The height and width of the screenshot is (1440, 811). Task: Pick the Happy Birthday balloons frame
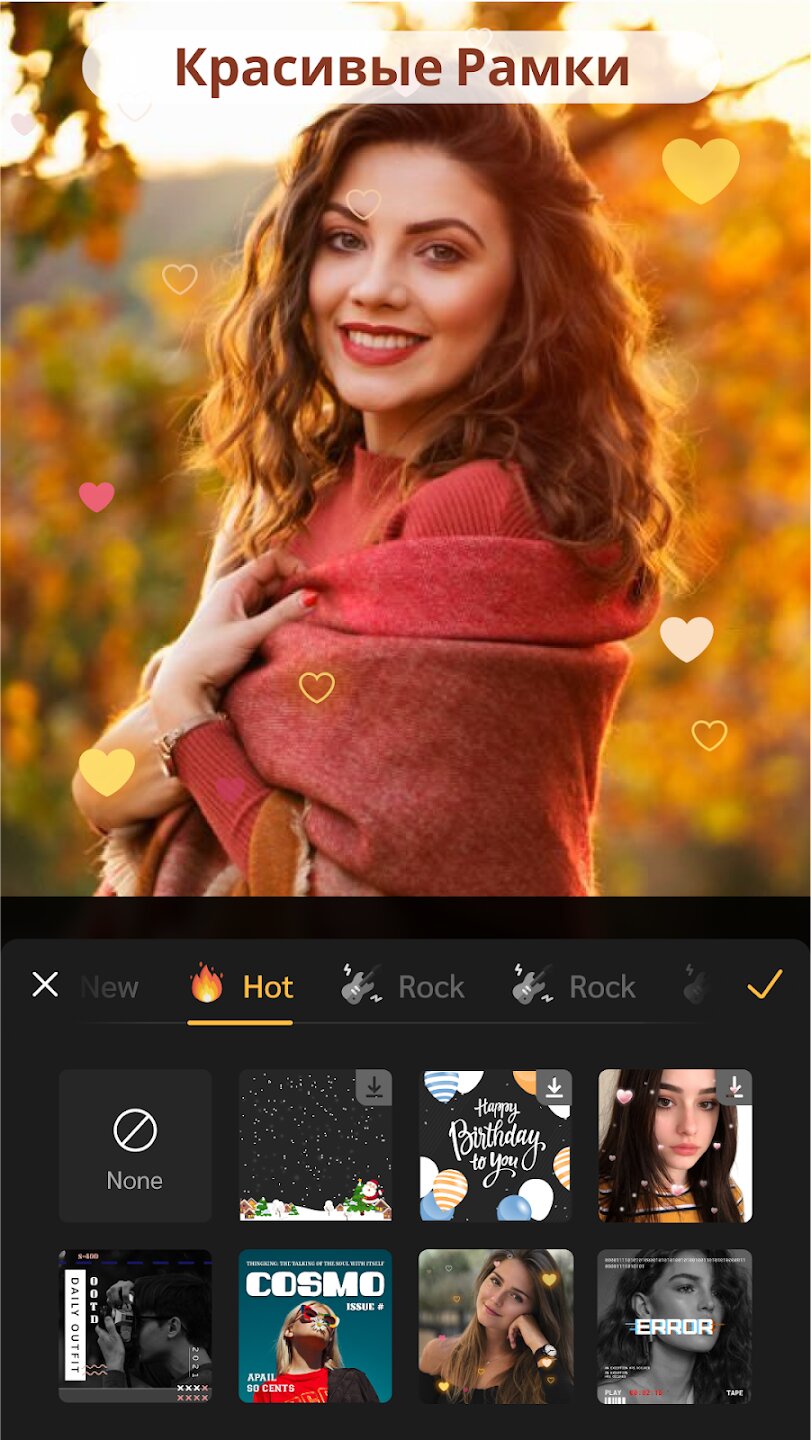[495, 1146]
